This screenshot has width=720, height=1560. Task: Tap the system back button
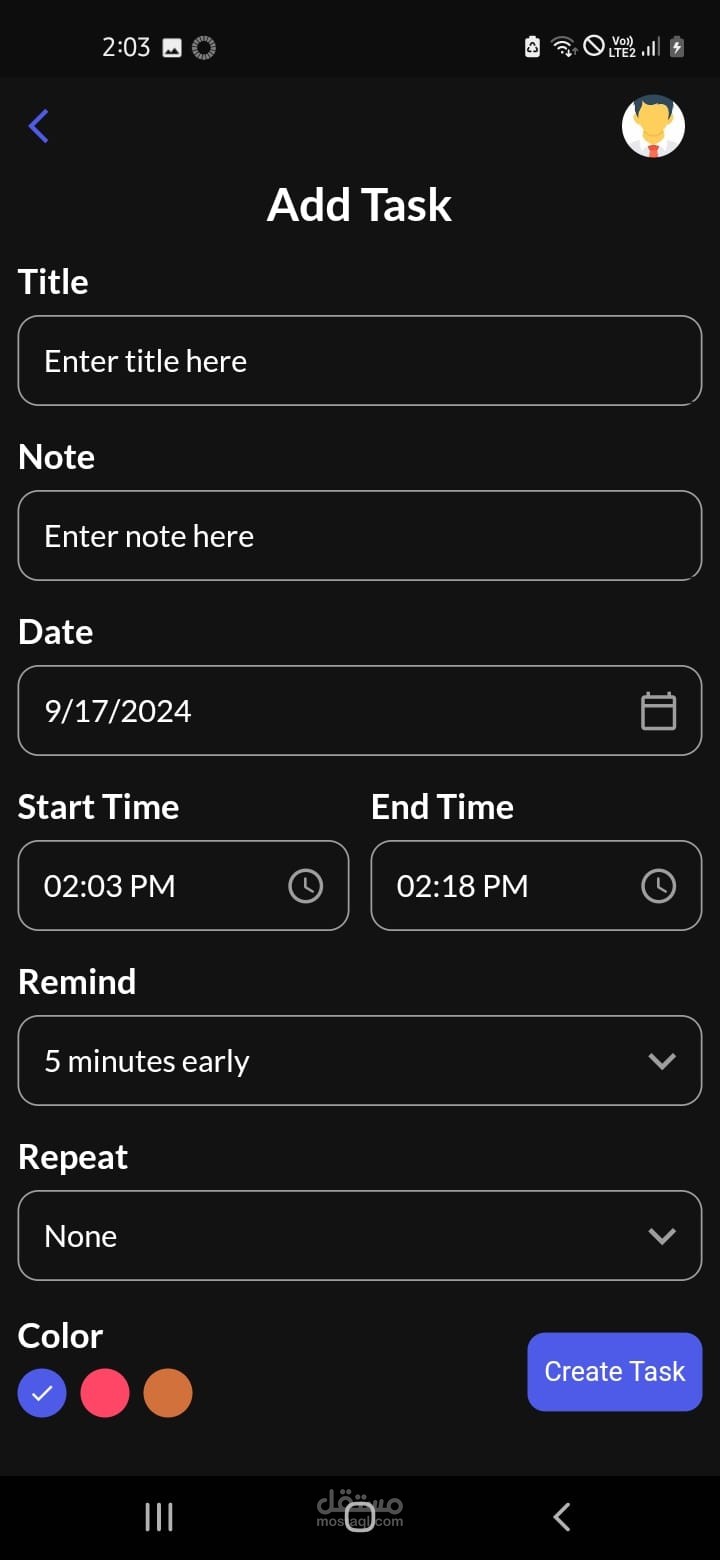[562, 1517]
